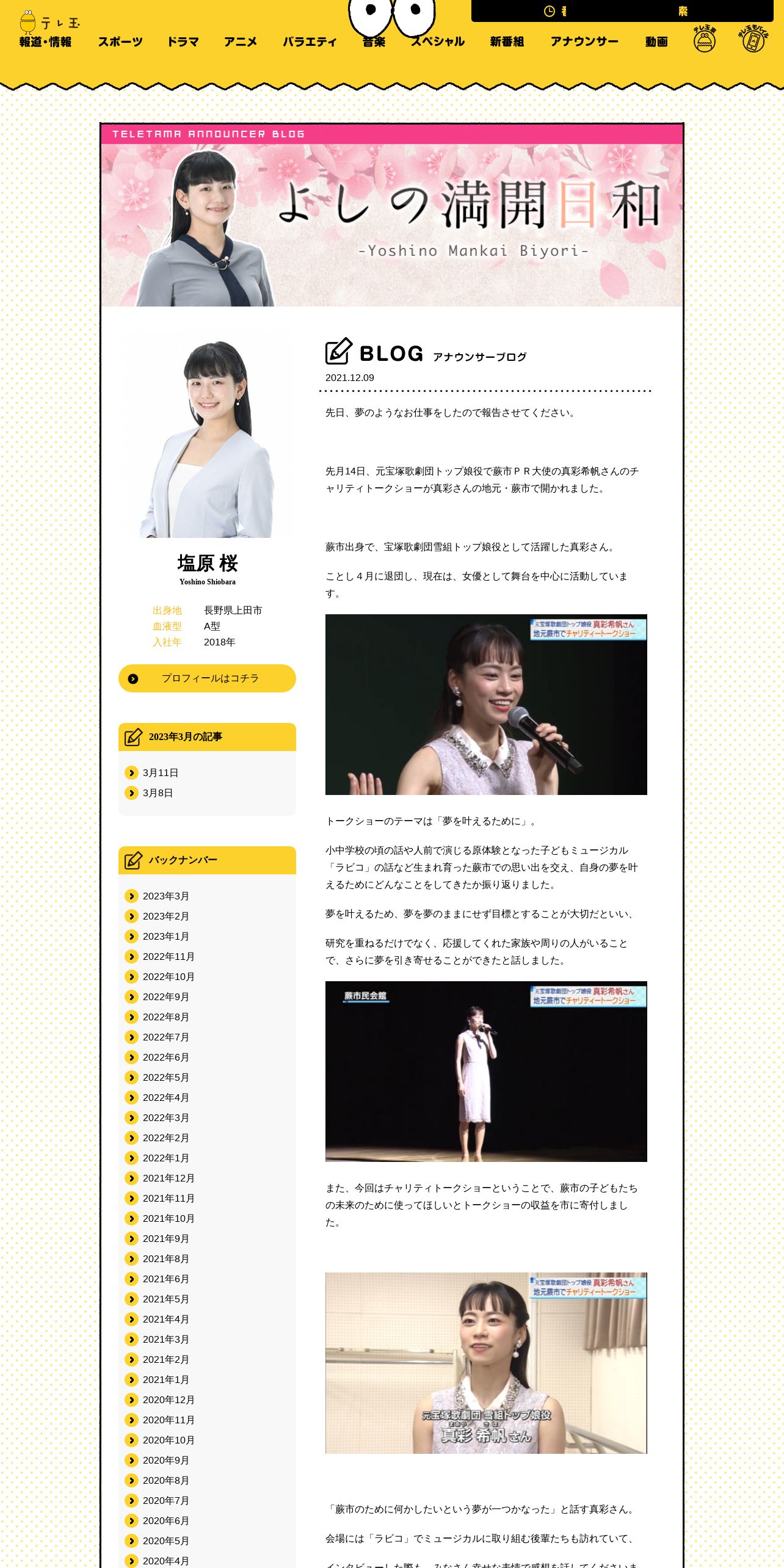Tap プロフィールはコチラ button
This screenshot has width=784, height=1568.
click(207, 678)
